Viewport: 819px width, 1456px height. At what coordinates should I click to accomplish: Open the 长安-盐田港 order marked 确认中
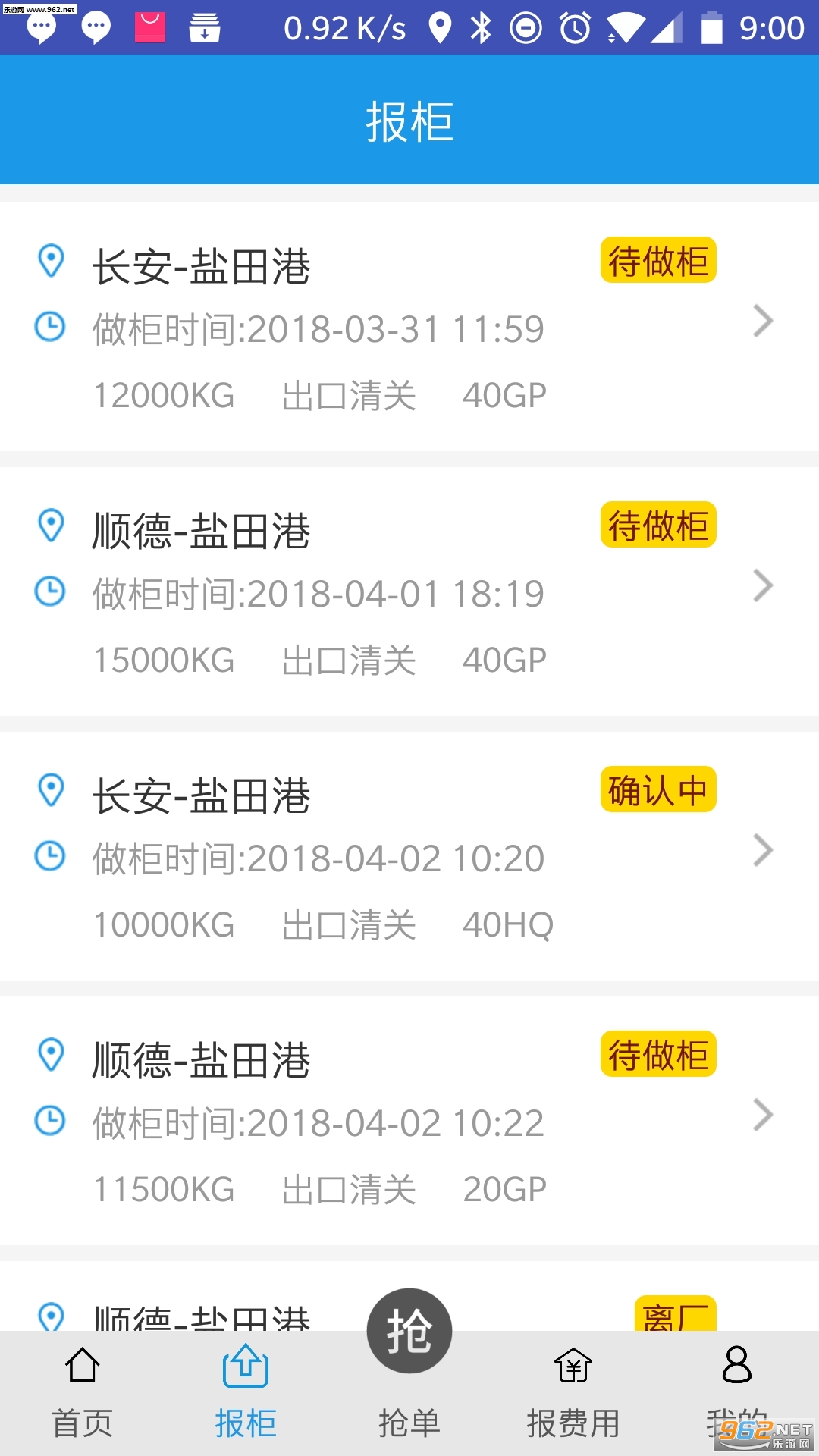pyautogui.click(x=409, y=856)
